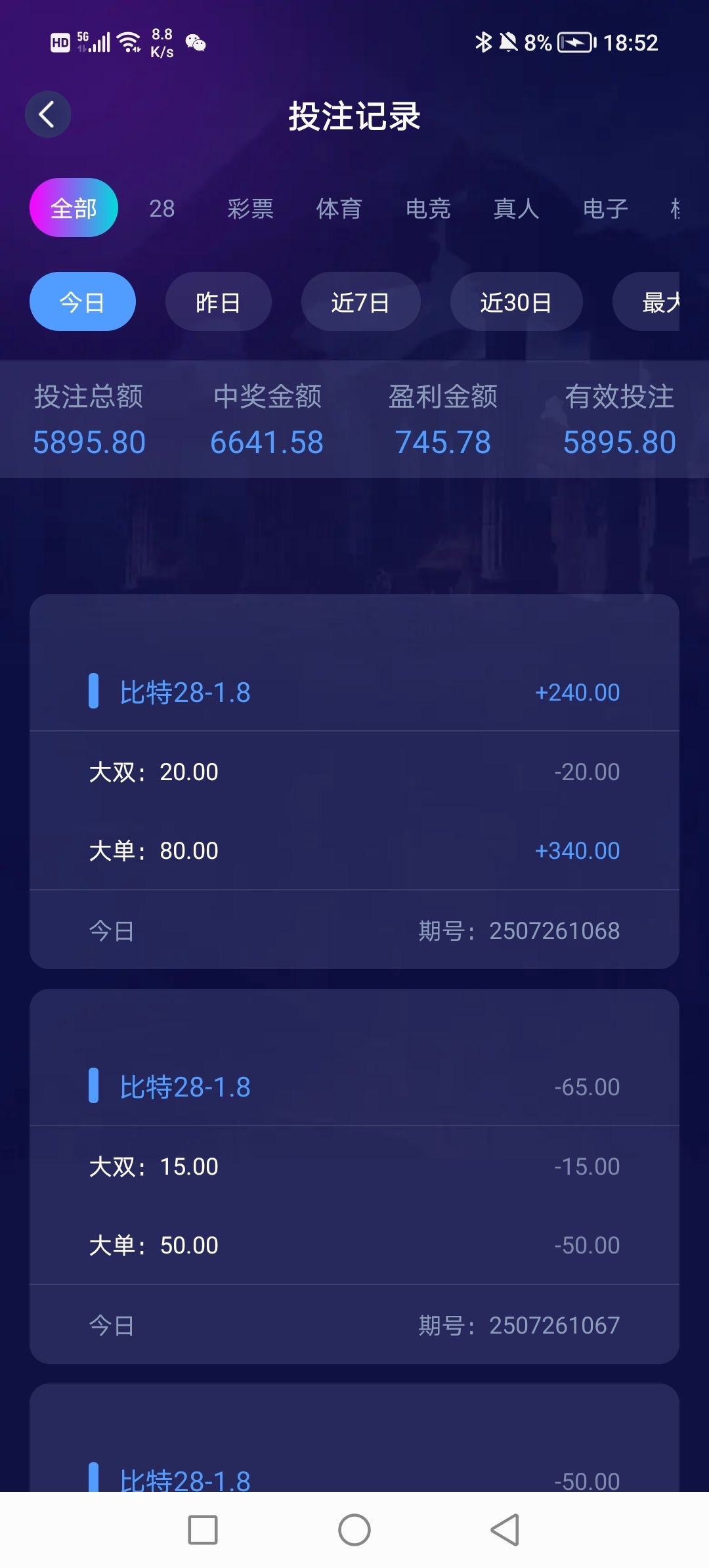Viewport: 709px width, 1568px height.
Task: Open bet record with 期号 2507261068
Action: (354, 781)
